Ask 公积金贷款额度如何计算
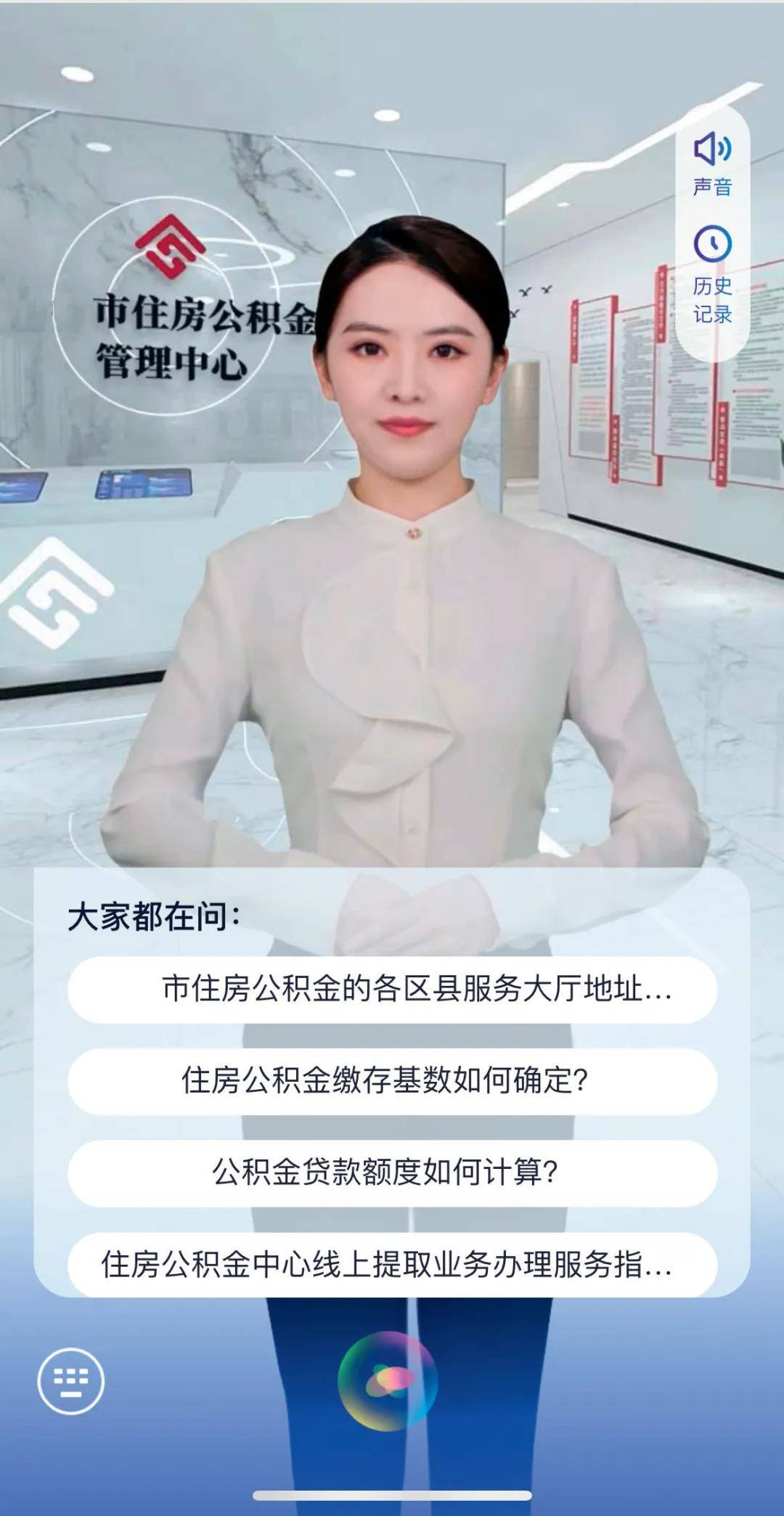 click(x=392, y=1173)
